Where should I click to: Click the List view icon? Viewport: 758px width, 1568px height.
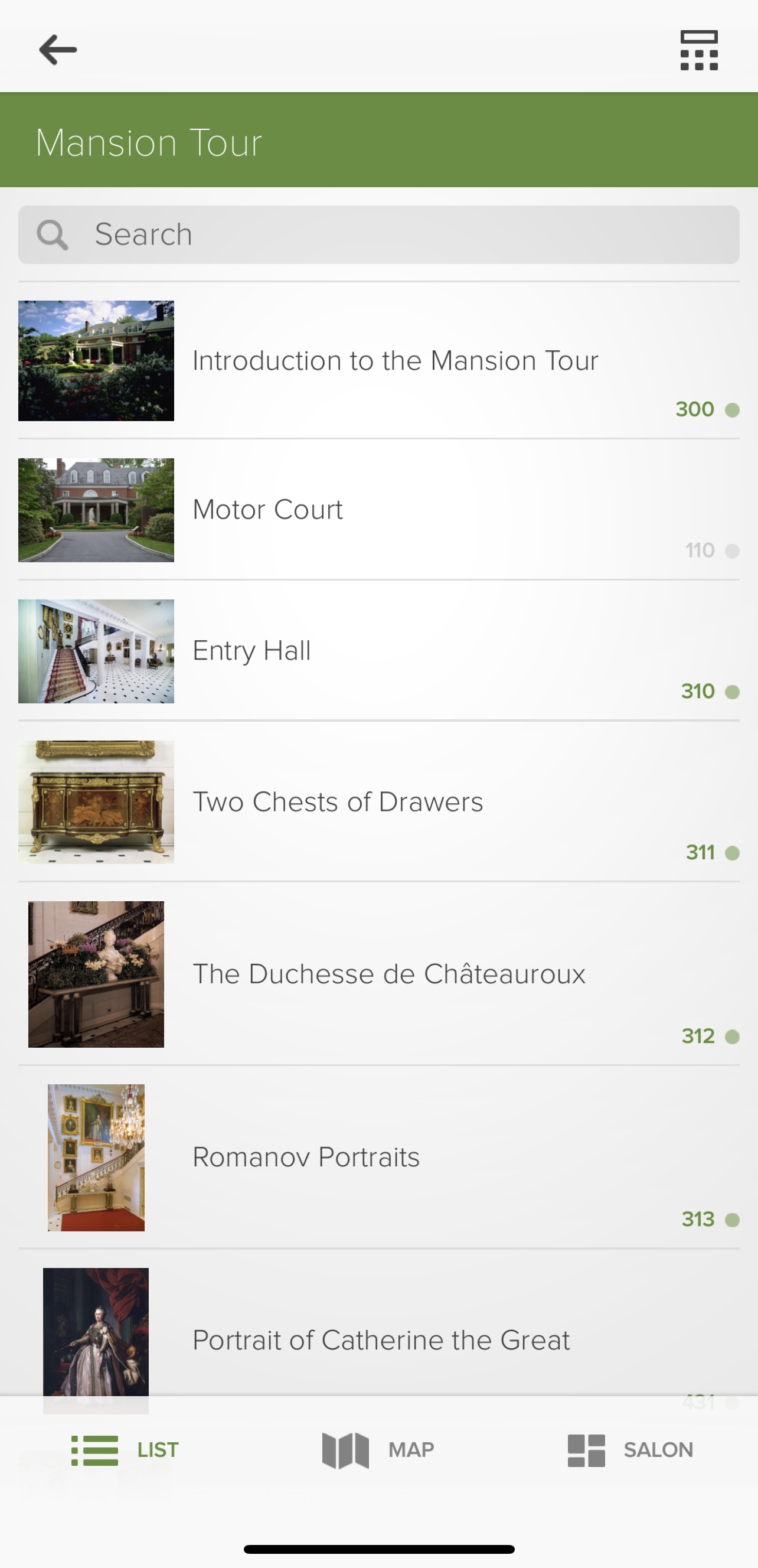click(x=94, y=1450)
